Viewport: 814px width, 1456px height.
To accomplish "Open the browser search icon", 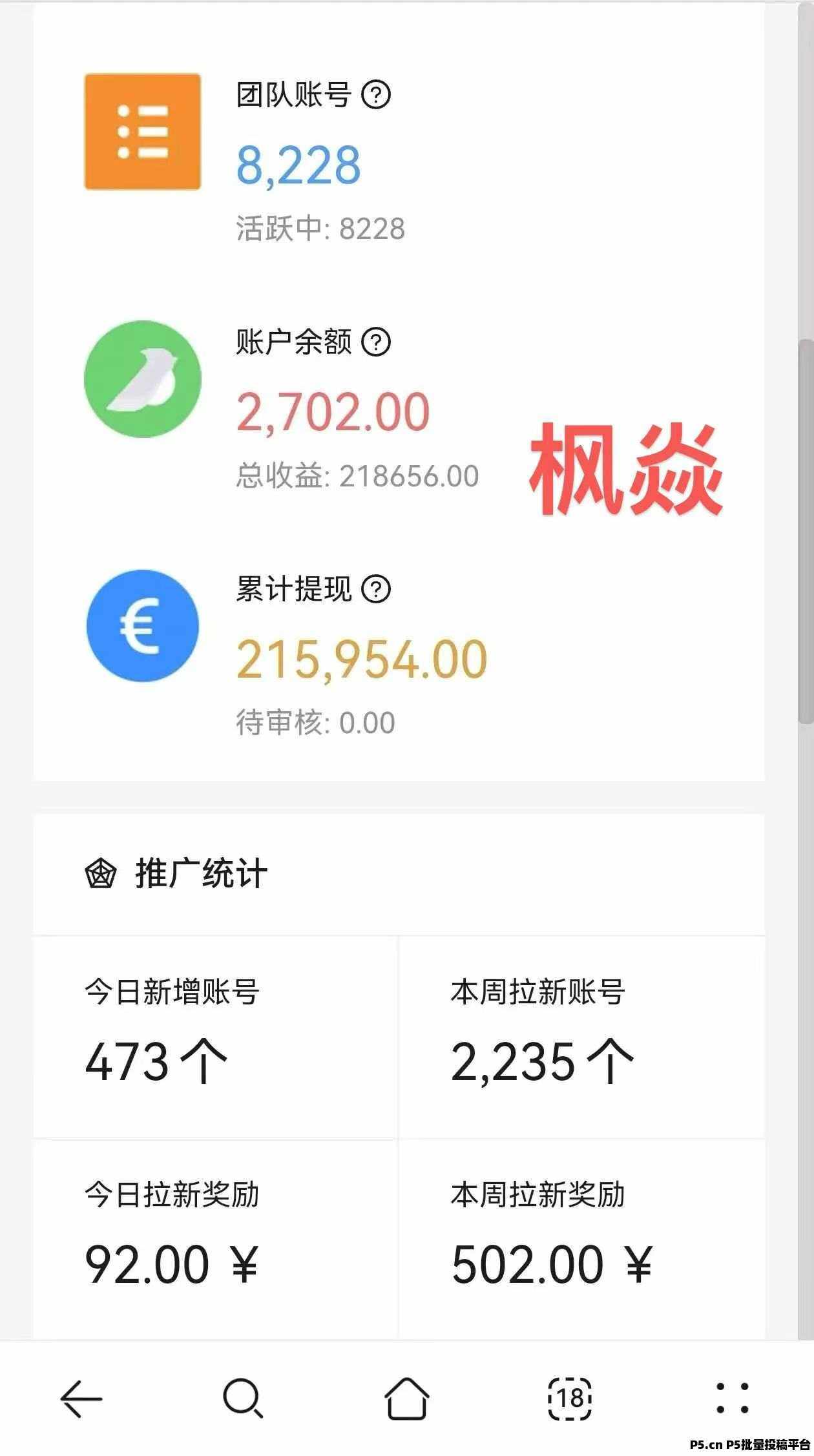I will click(x=243, y=1399).
